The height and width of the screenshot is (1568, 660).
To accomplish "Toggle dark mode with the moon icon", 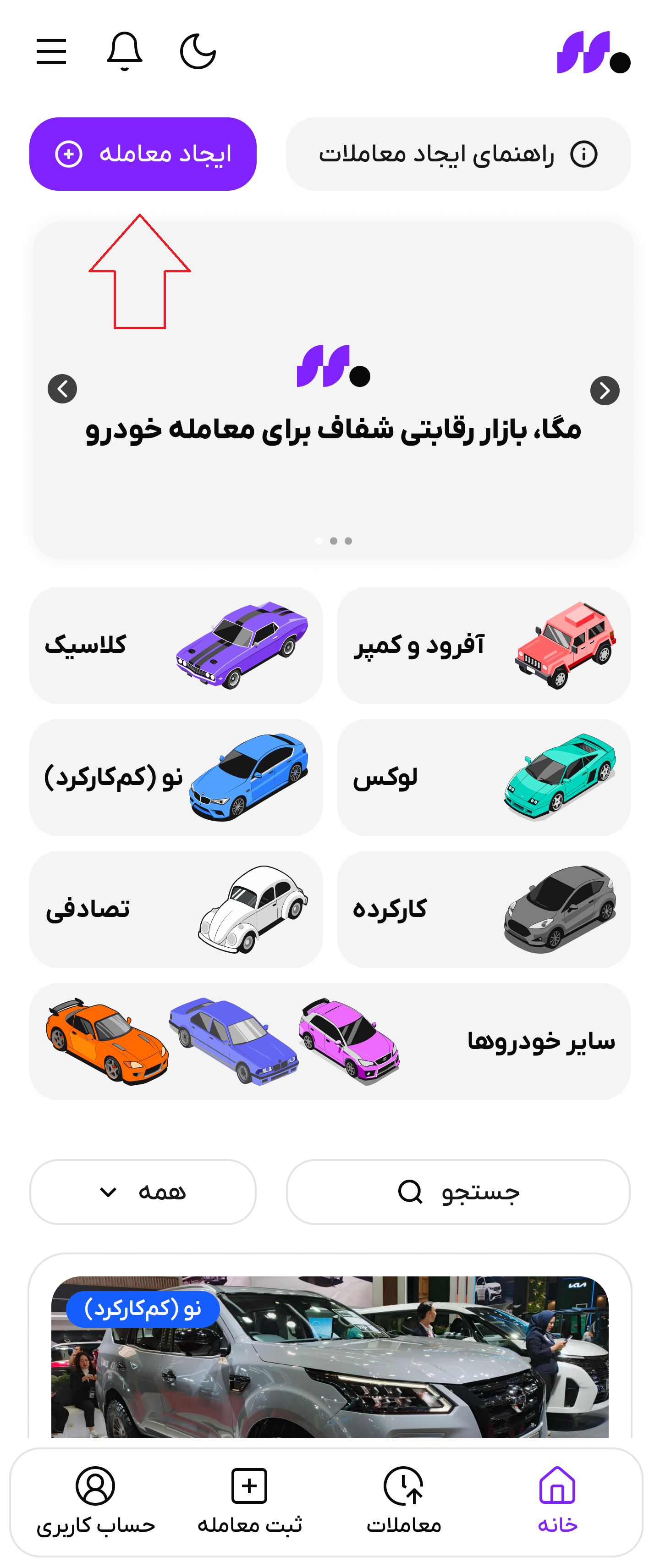I will coord(198,51).
